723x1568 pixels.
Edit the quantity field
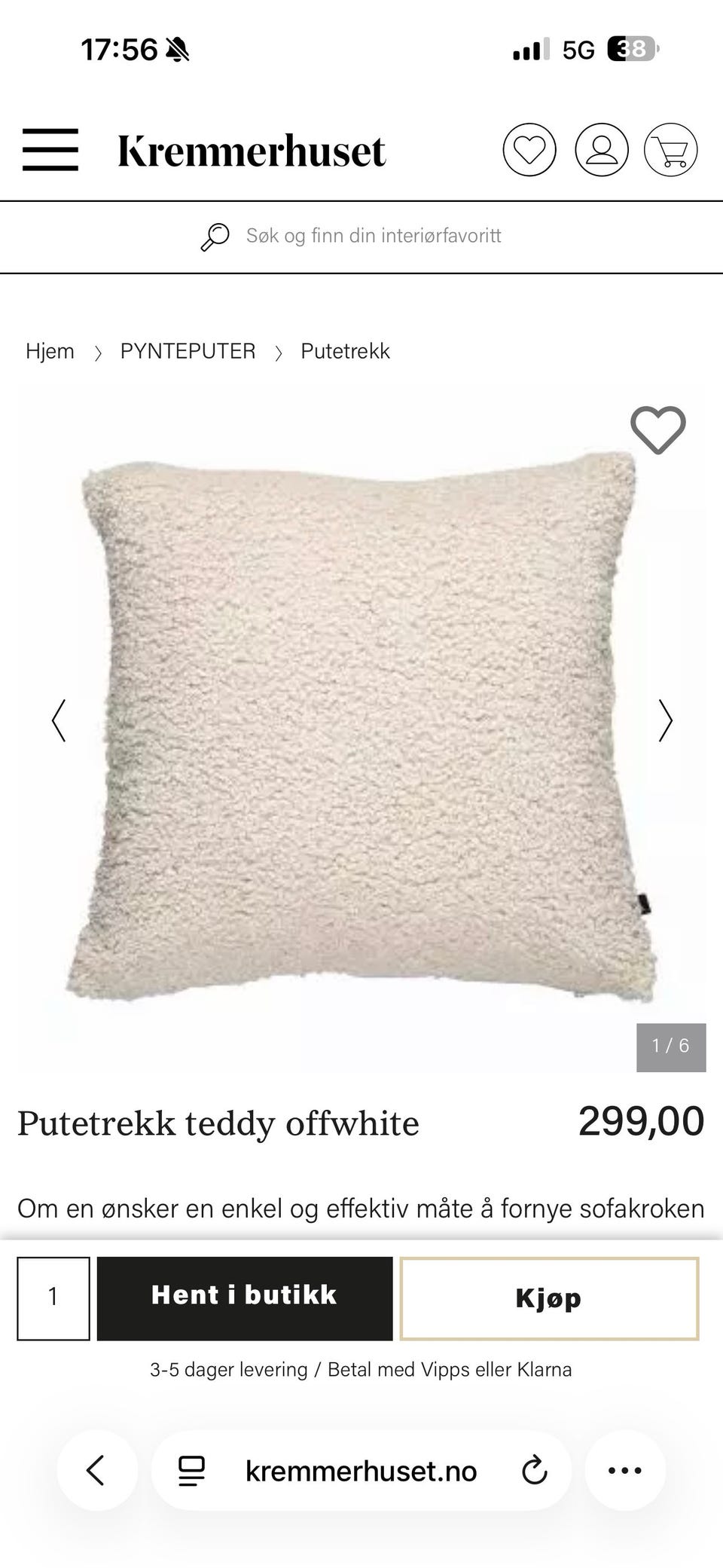tap(53, 1298)
